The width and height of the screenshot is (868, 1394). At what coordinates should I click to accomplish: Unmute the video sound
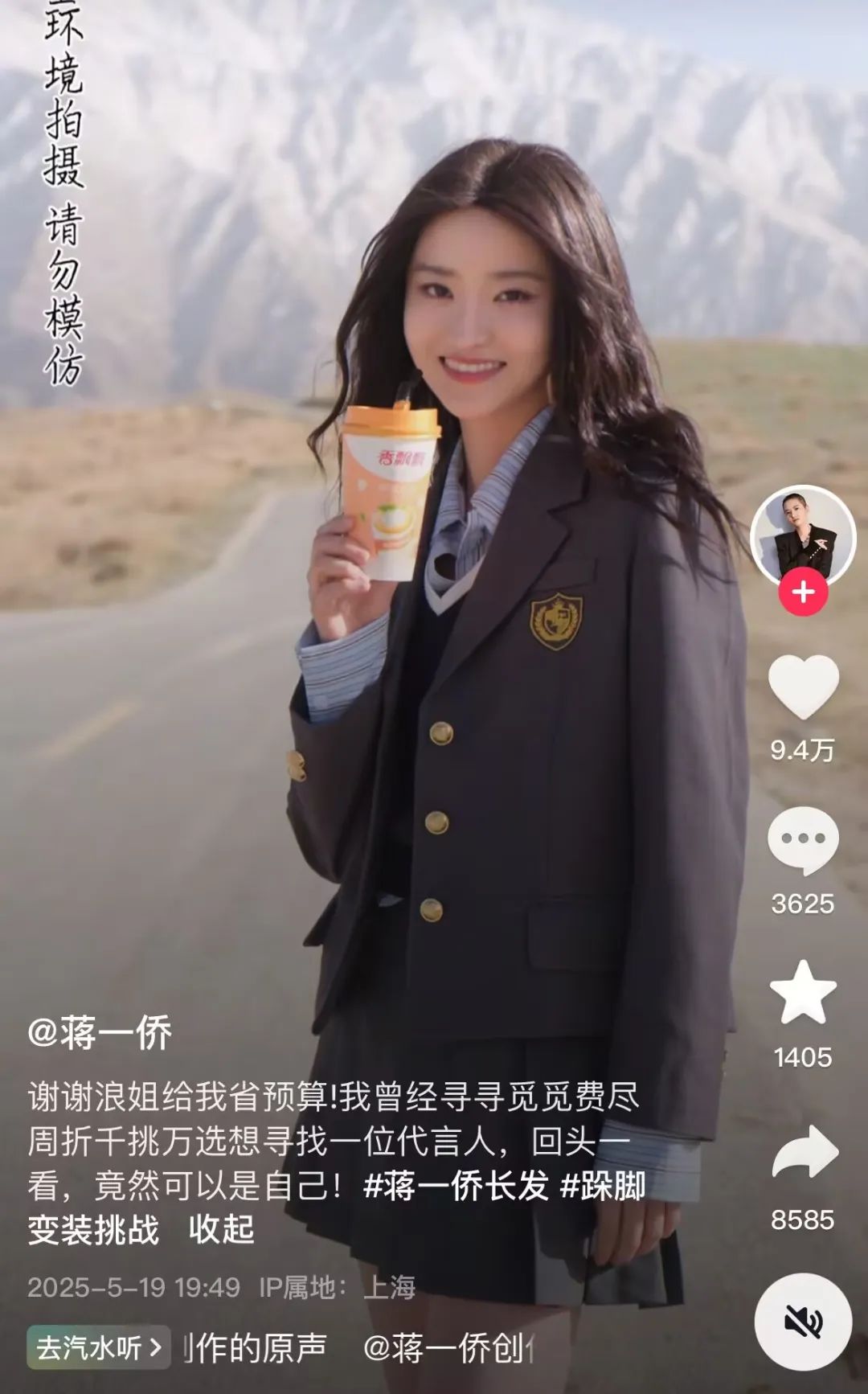click(803, 1322)
